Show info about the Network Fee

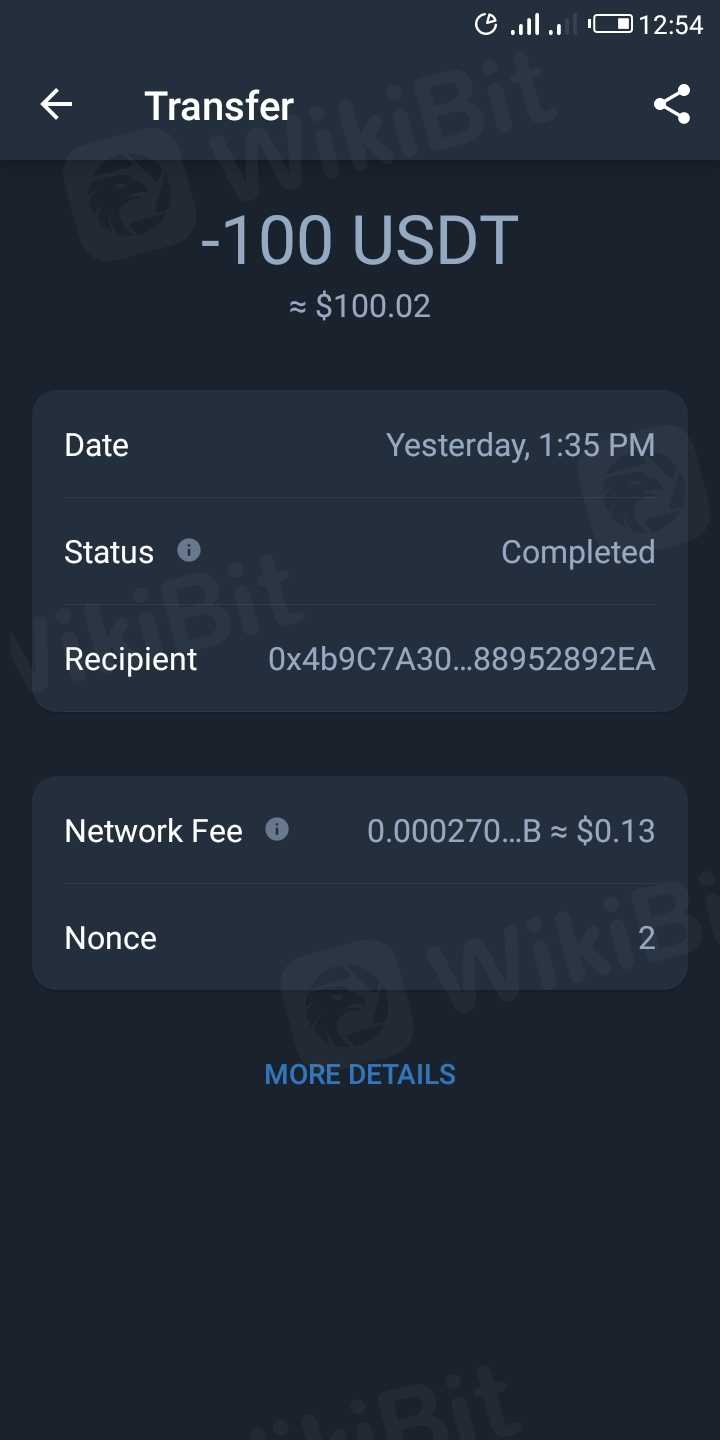(x=277, y=829)
